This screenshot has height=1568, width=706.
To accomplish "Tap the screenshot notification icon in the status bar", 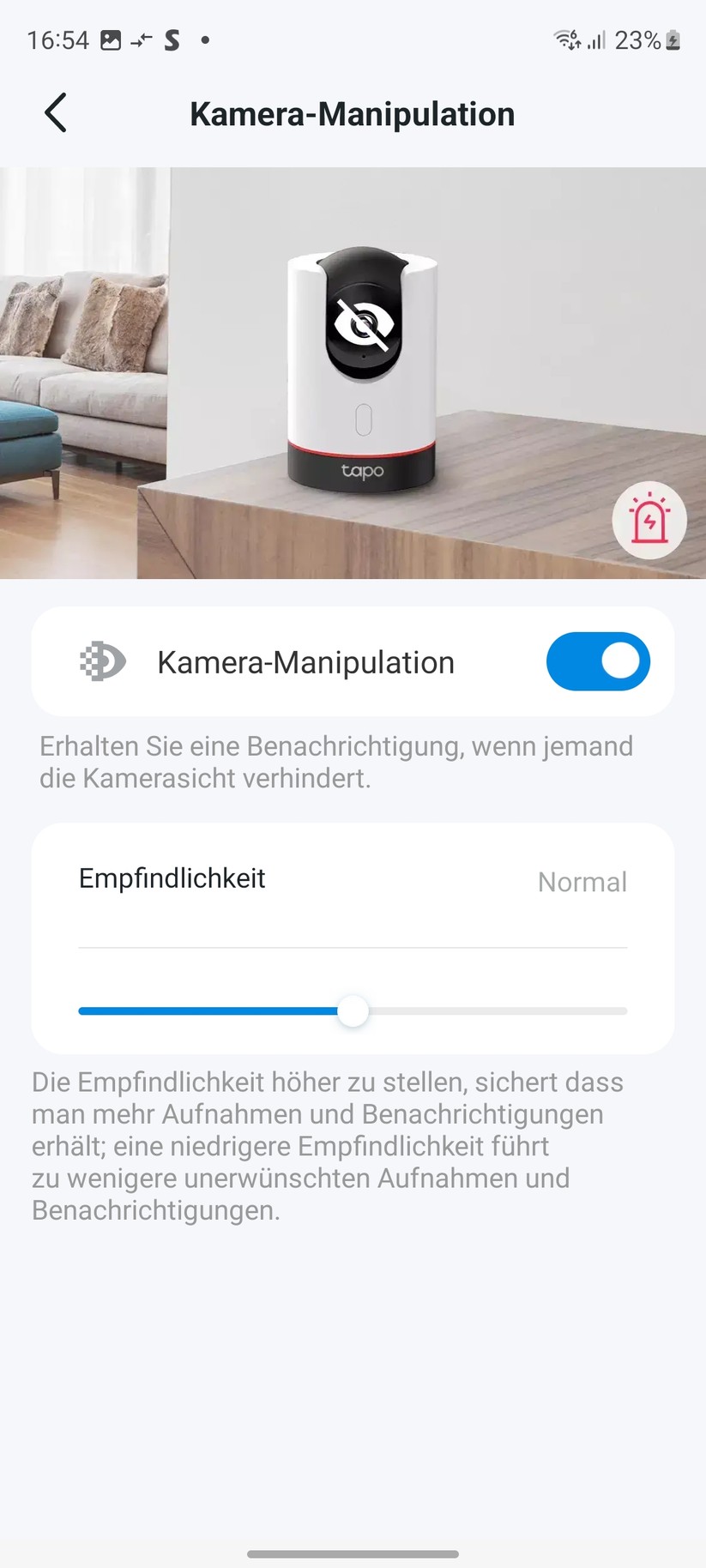I will coord(112,39).
